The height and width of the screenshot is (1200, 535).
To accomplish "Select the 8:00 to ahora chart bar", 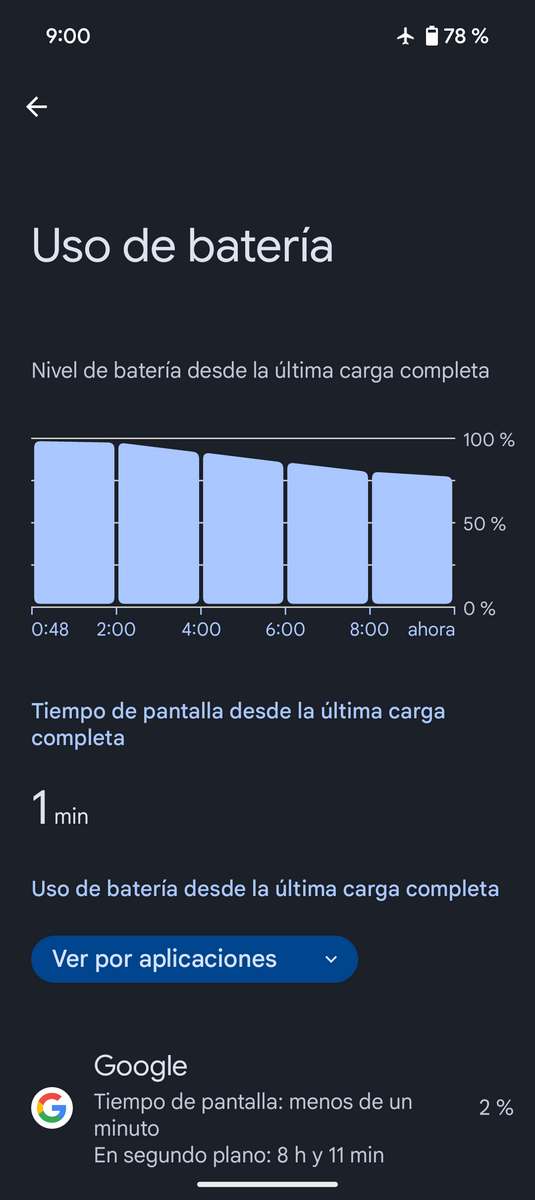I will click(411, 537).
